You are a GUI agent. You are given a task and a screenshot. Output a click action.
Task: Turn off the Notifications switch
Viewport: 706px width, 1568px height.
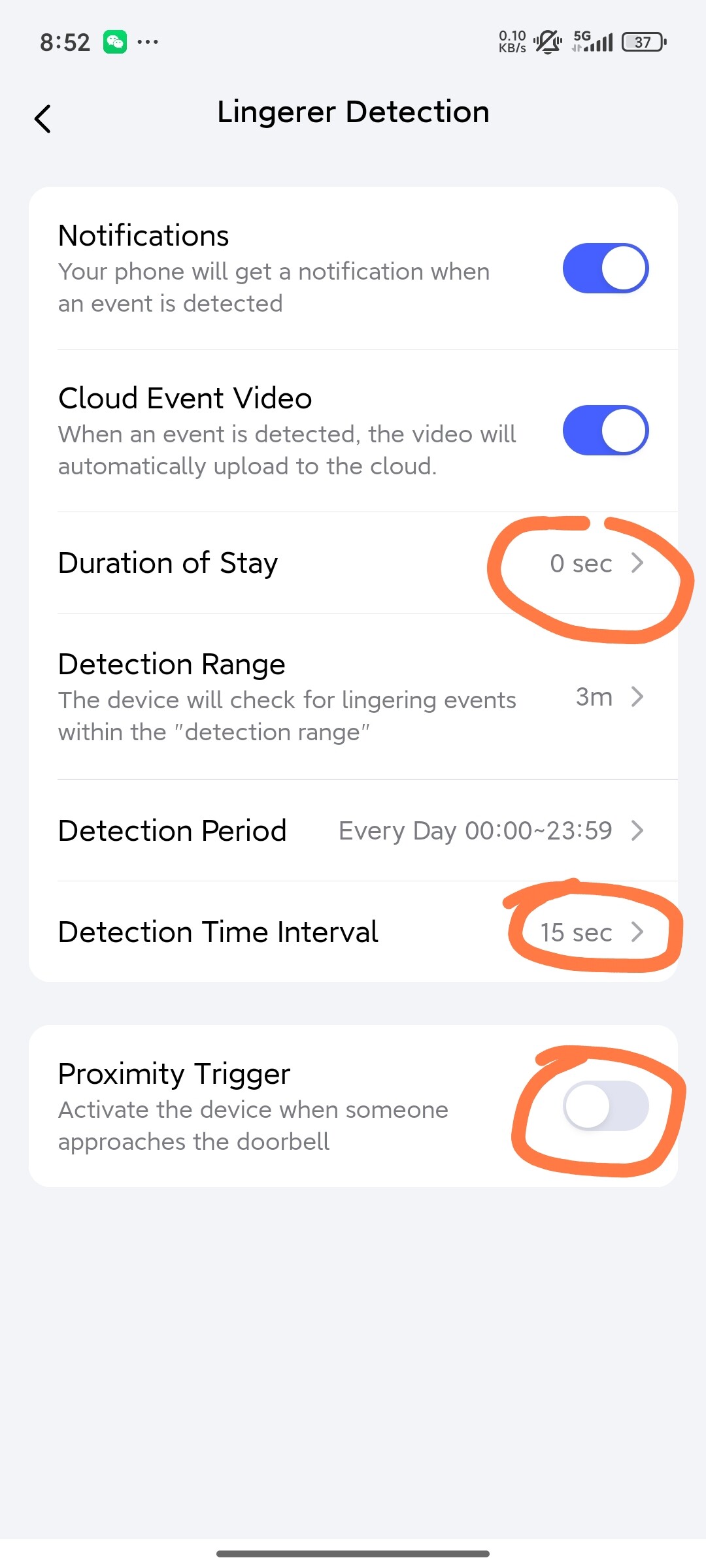tap(605, 269)
